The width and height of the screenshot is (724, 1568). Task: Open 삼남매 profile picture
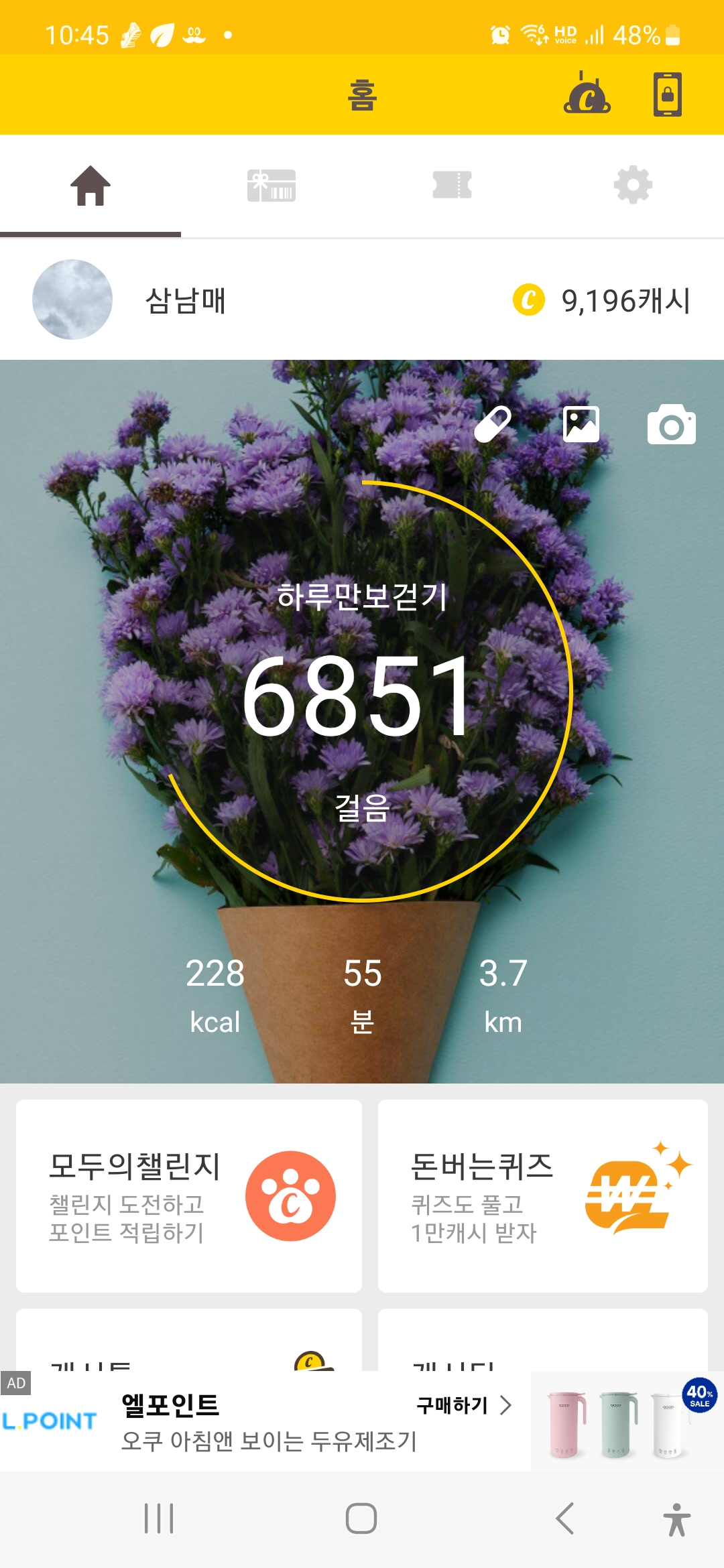point(72,300)
